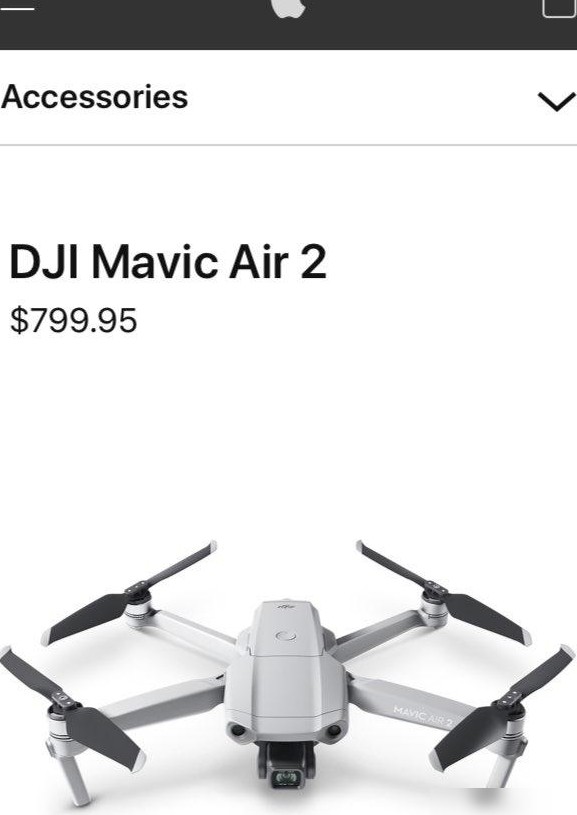Open the shopping bag

coord(559,8)
